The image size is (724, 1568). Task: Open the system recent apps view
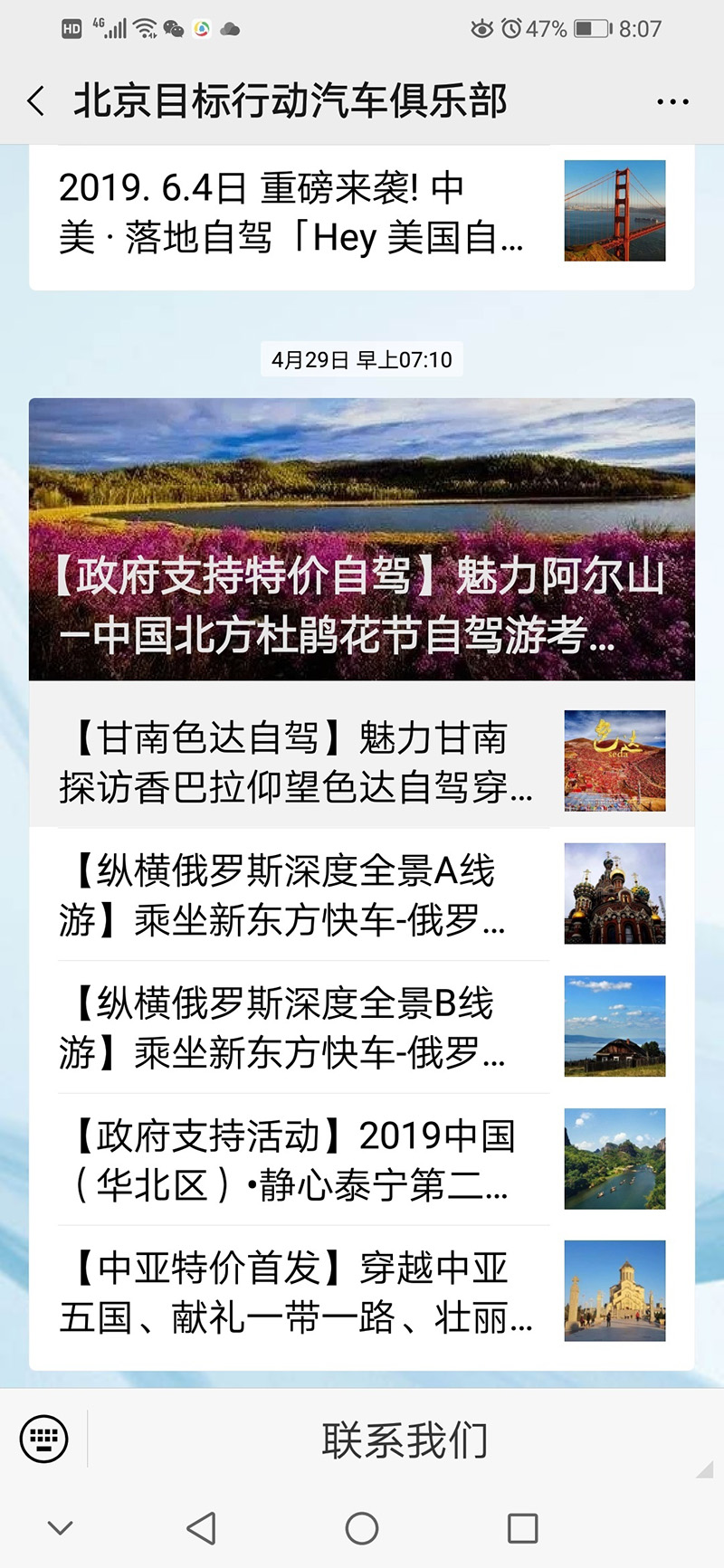tap(522, 1528)
